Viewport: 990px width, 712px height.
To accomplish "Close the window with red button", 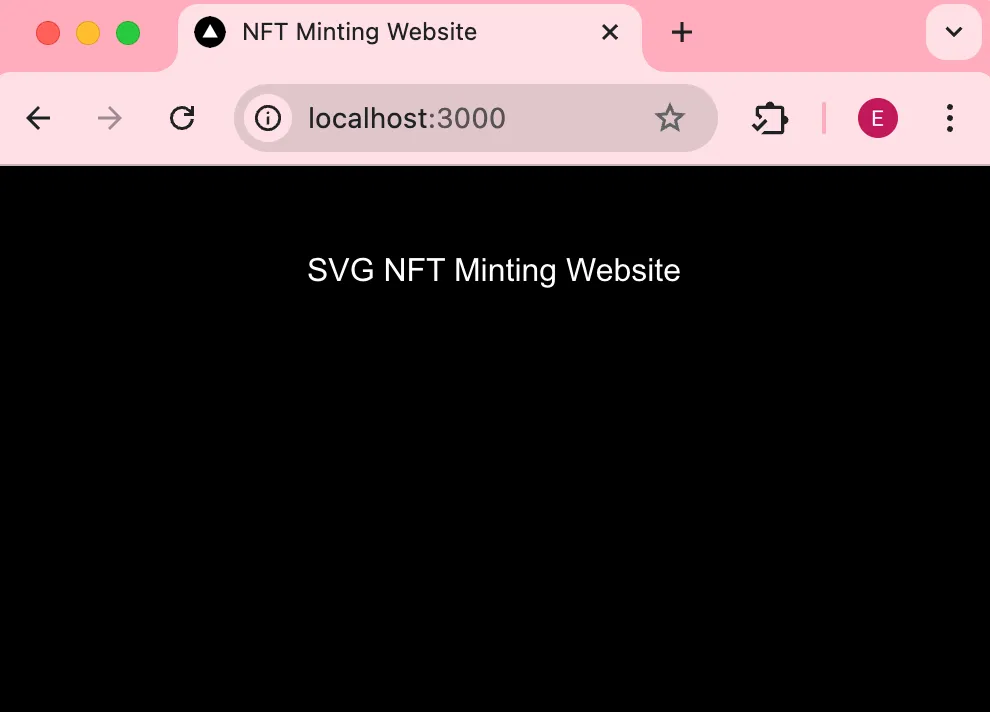I will click(48, 33).
